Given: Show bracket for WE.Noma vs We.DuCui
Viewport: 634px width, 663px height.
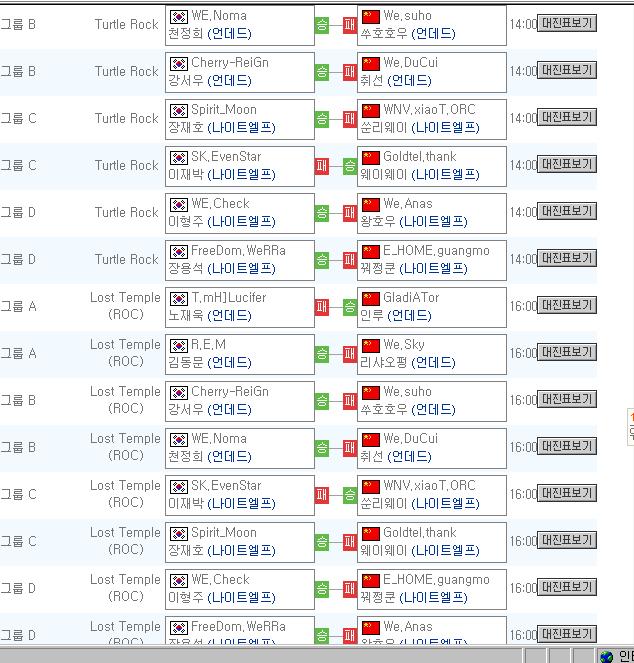Looking at the screenshot, I should click(567, 446).
